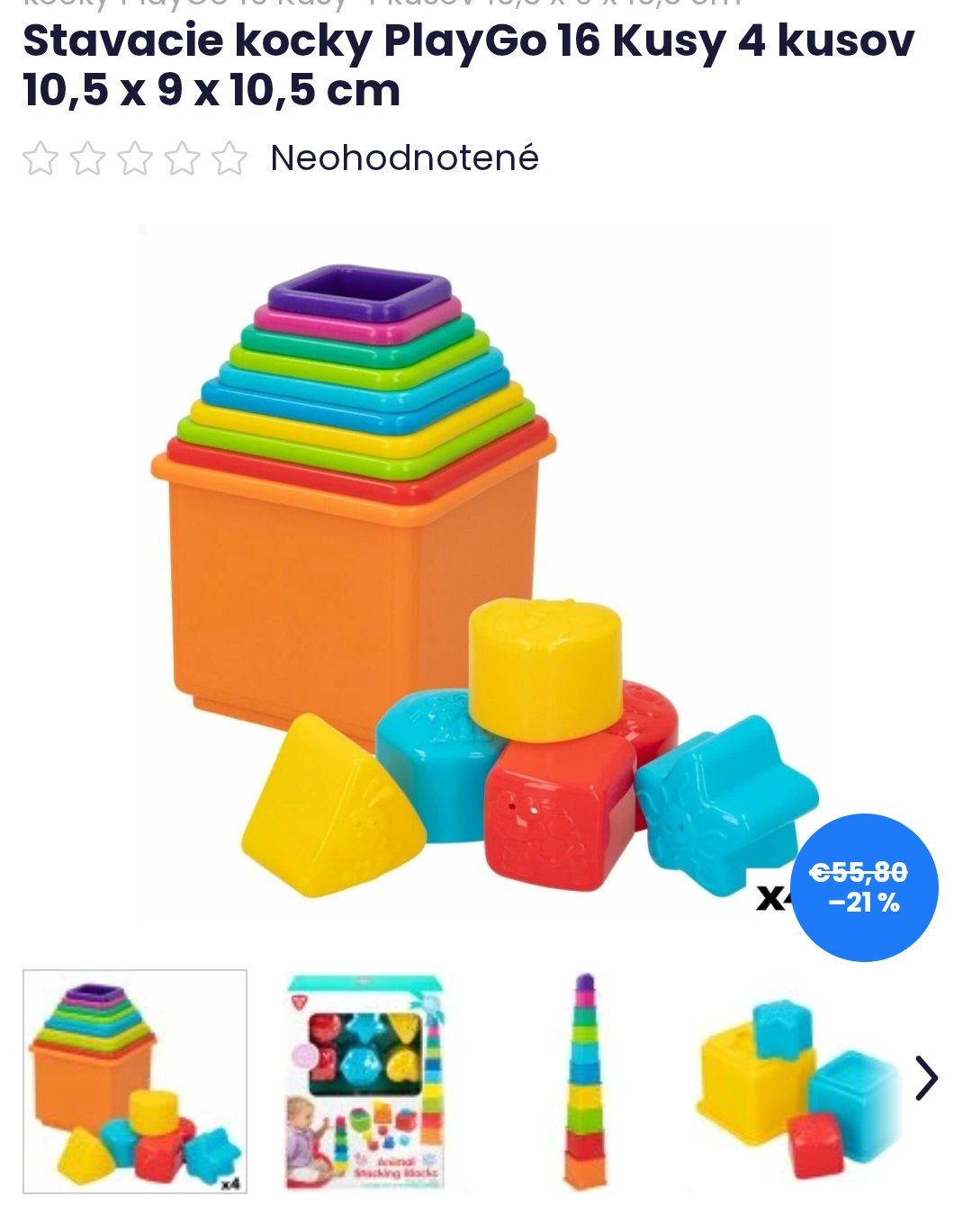Viewport: 972px width, 1232px height.
Task: Tap the next arrow in thumbnail gallery
Action: pyautogui.click(x=926, y=1078)
